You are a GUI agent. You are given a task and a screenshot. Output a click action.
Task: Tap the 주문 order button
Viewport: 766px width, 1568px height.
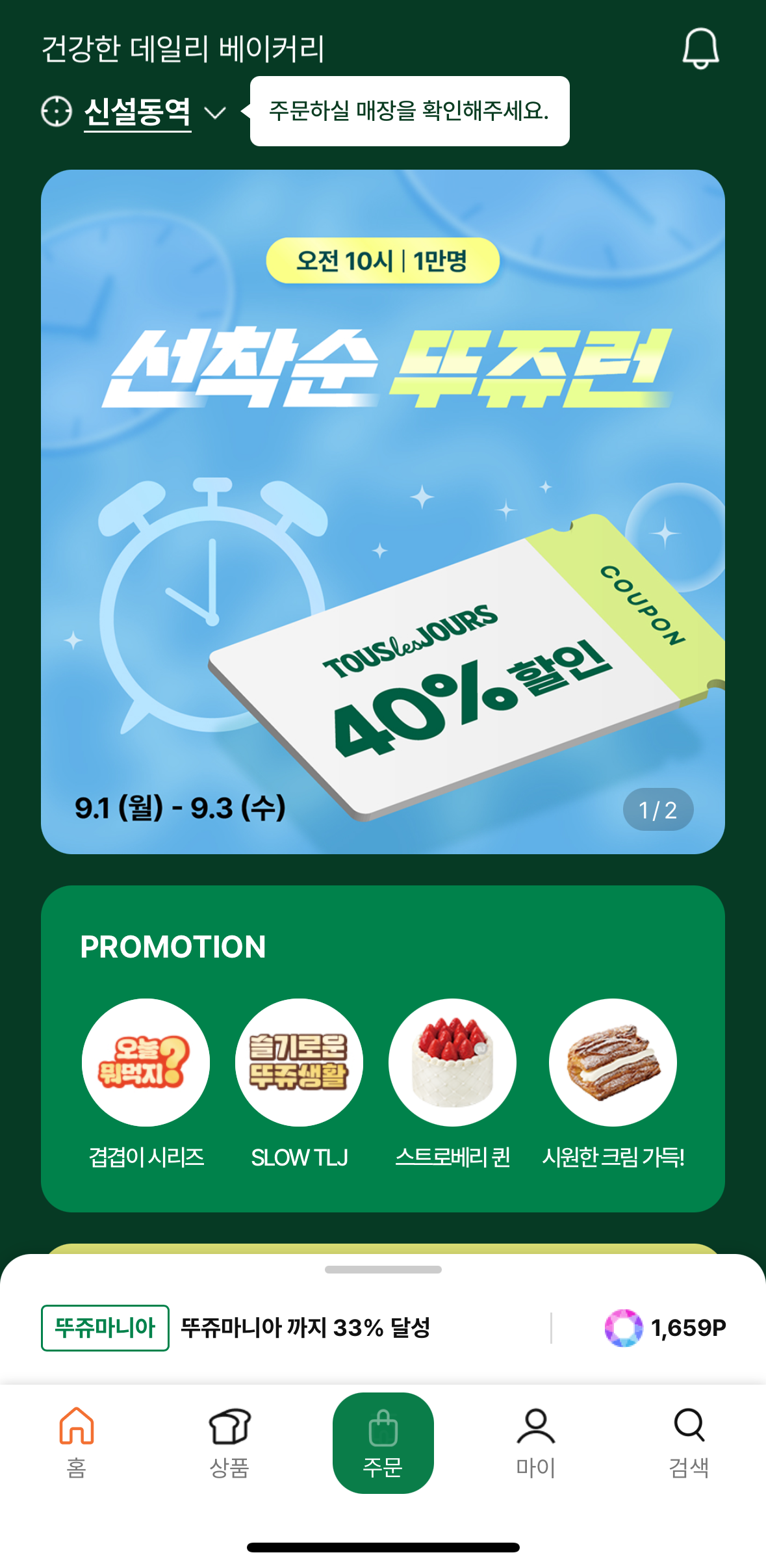tap(383, 1442)
